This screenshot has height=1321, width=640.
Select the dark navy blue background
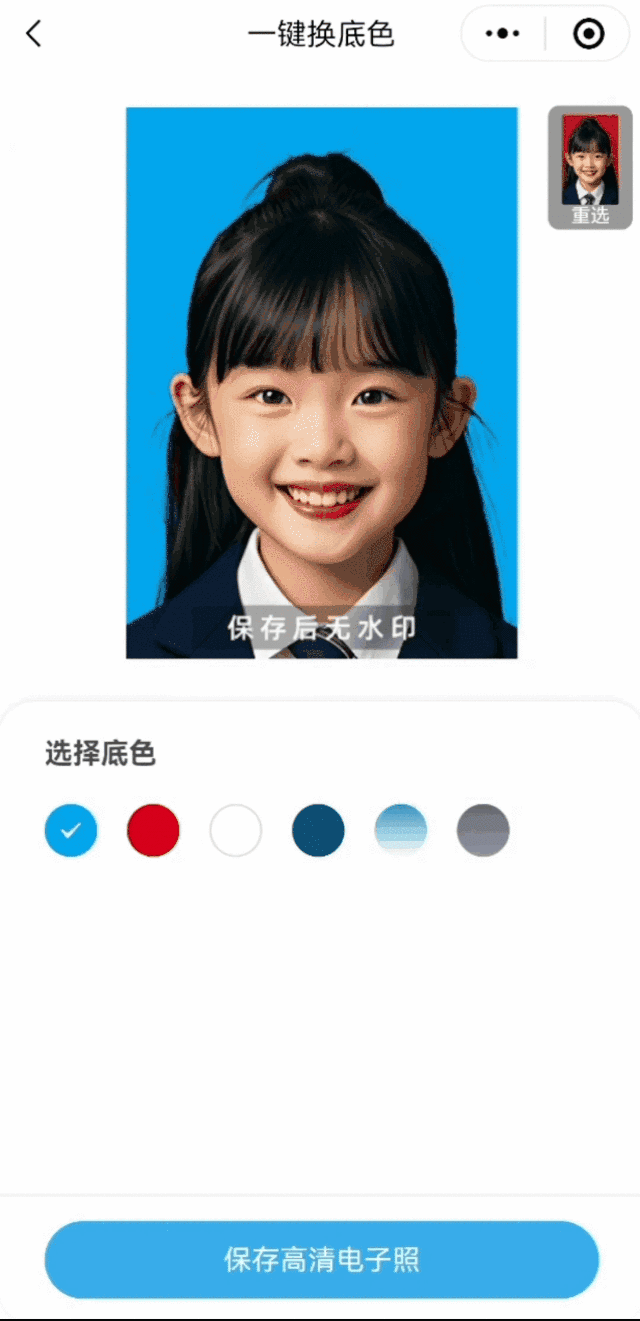[x=318, y=830]
